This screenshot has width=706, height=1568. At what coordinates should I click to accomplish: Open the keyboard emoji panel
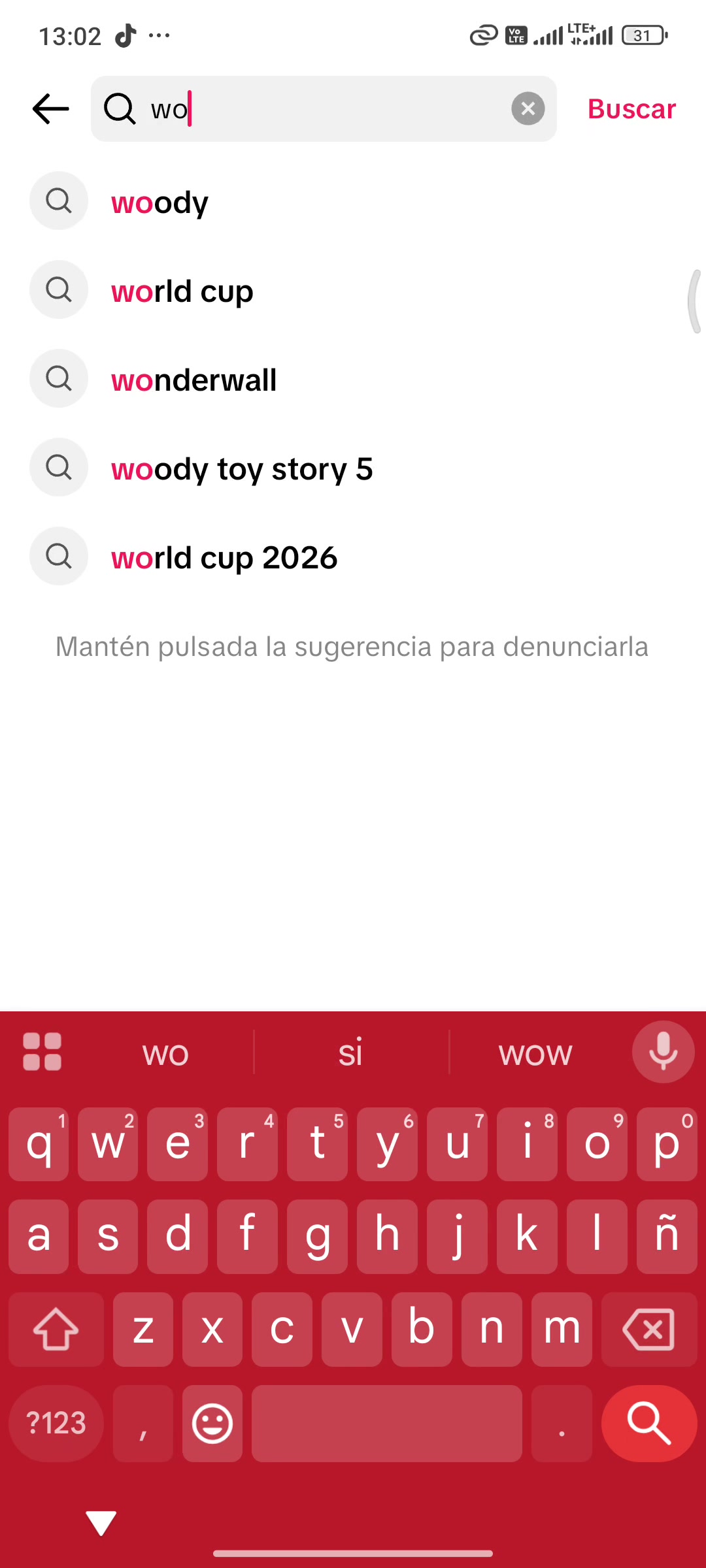coord(212,1423)
